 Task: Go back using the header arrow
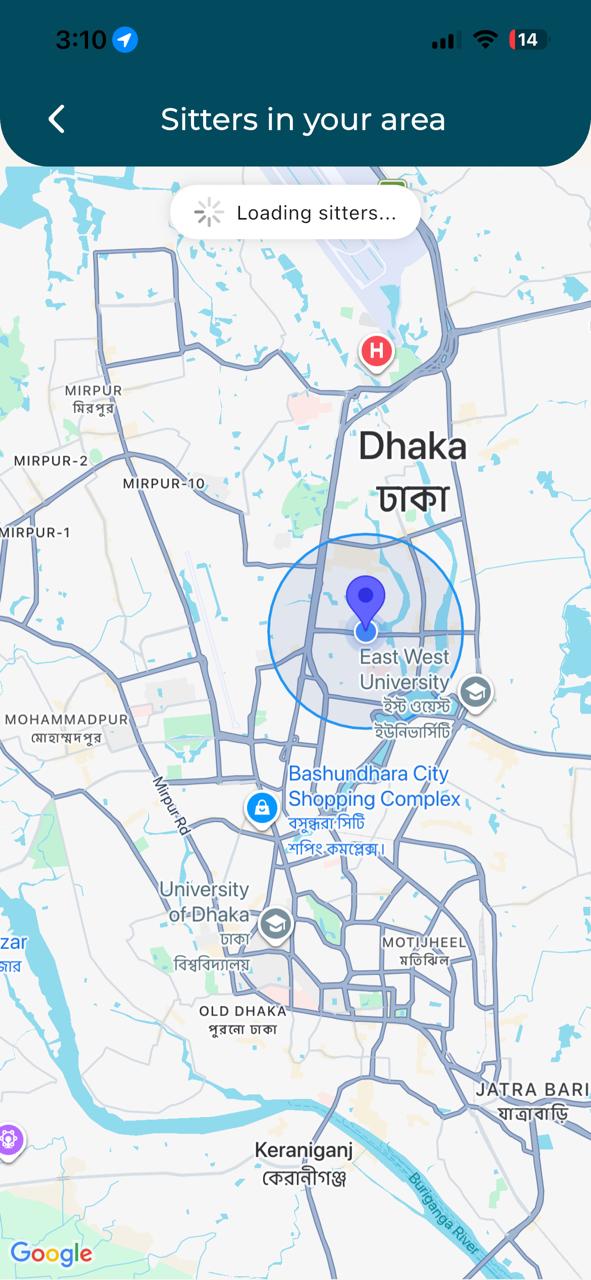point(57,120)
